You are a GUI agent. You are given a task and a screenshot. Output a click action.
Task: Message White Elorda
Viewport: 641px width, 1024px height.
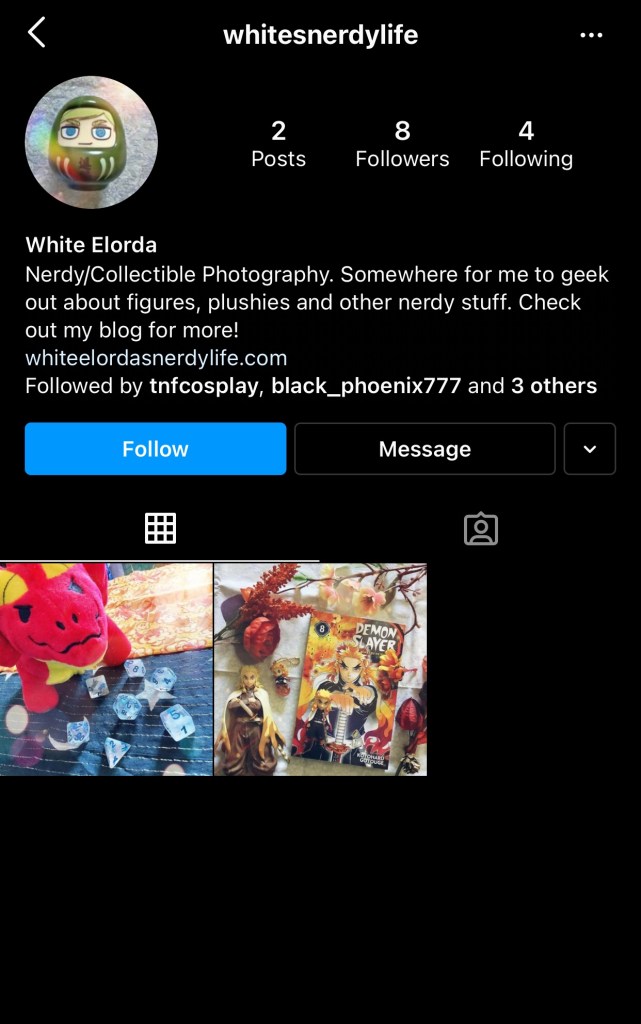tap(424, 449)
